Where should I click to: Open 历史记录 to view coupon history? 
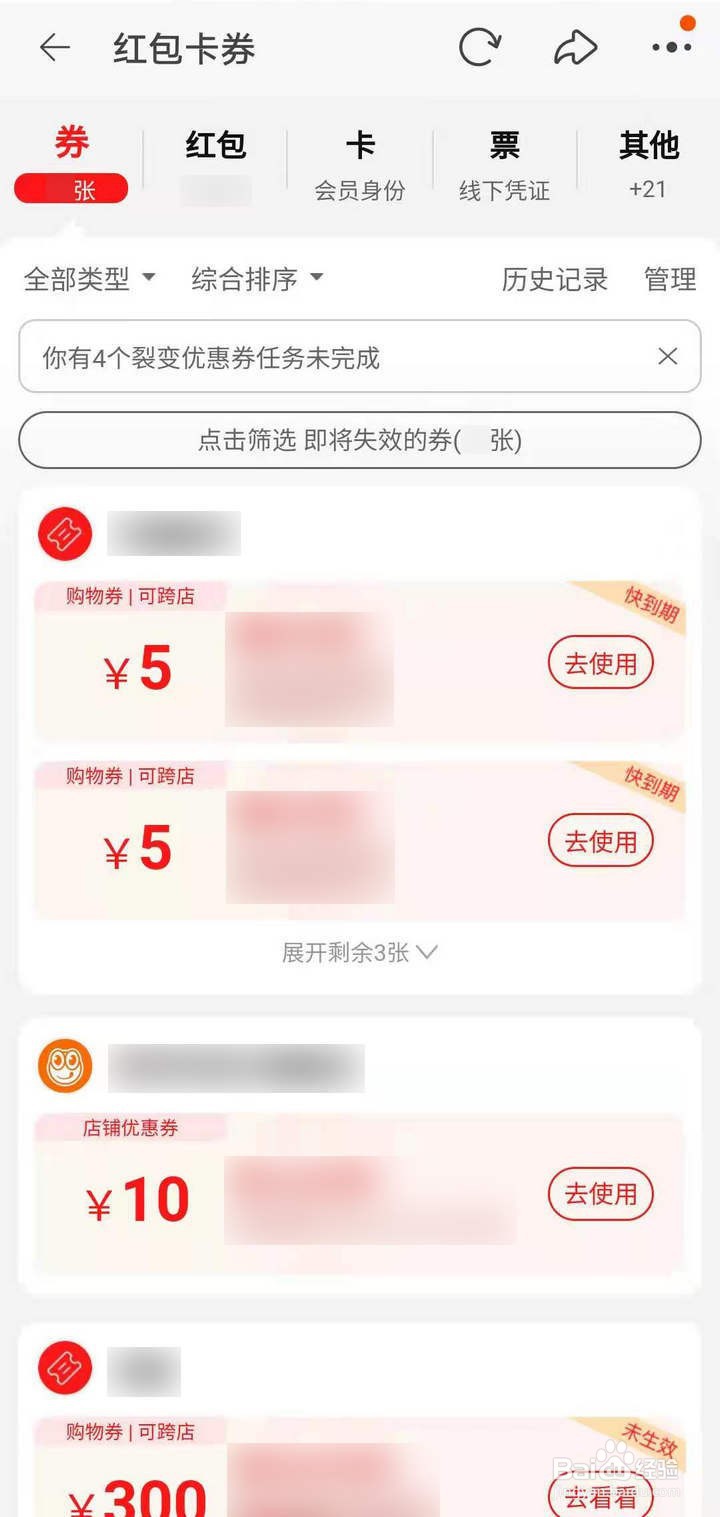(x=552, y=281)
